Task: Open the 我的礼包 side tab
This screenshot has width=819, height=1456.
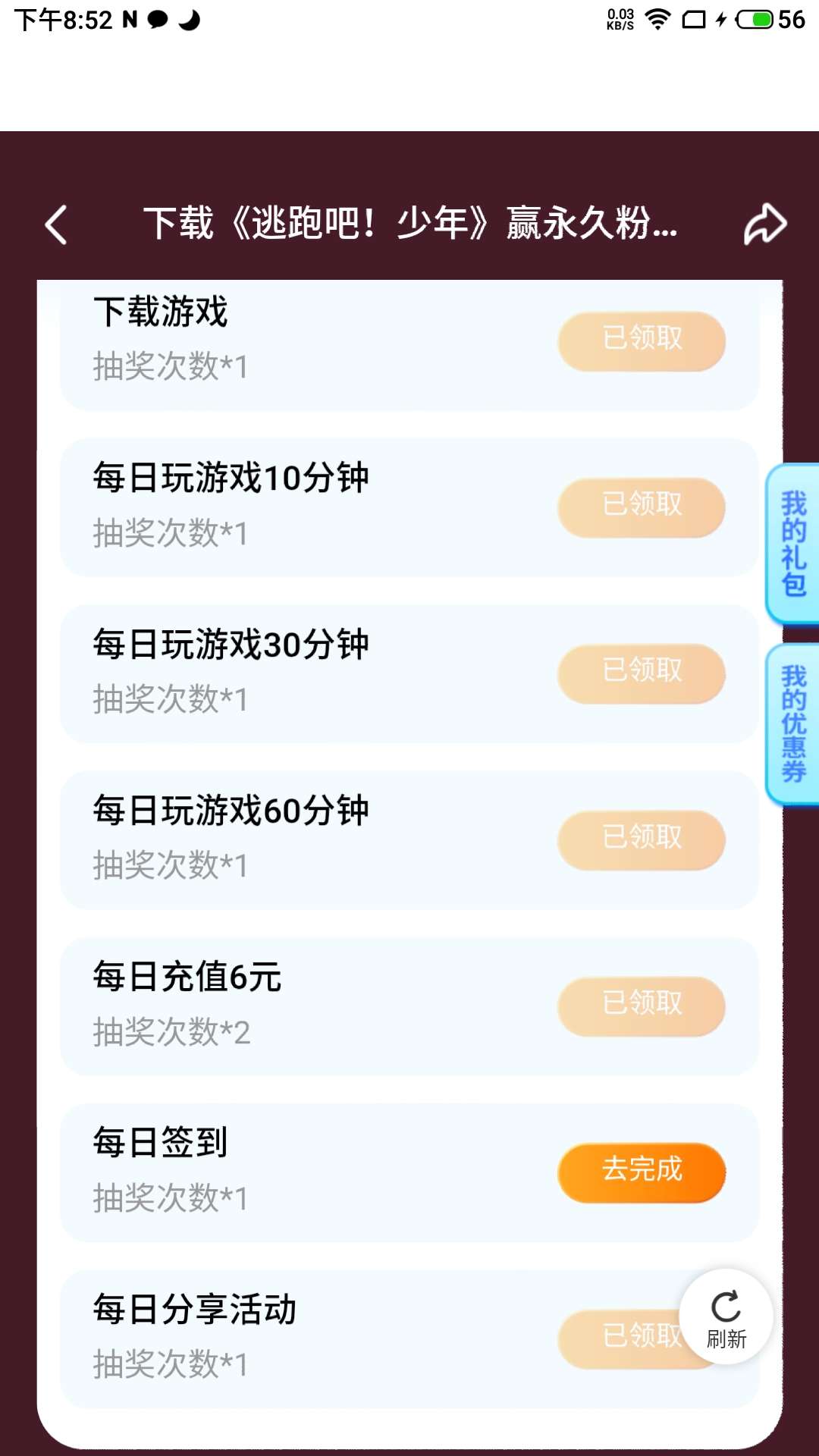Action: coord(792,544)
